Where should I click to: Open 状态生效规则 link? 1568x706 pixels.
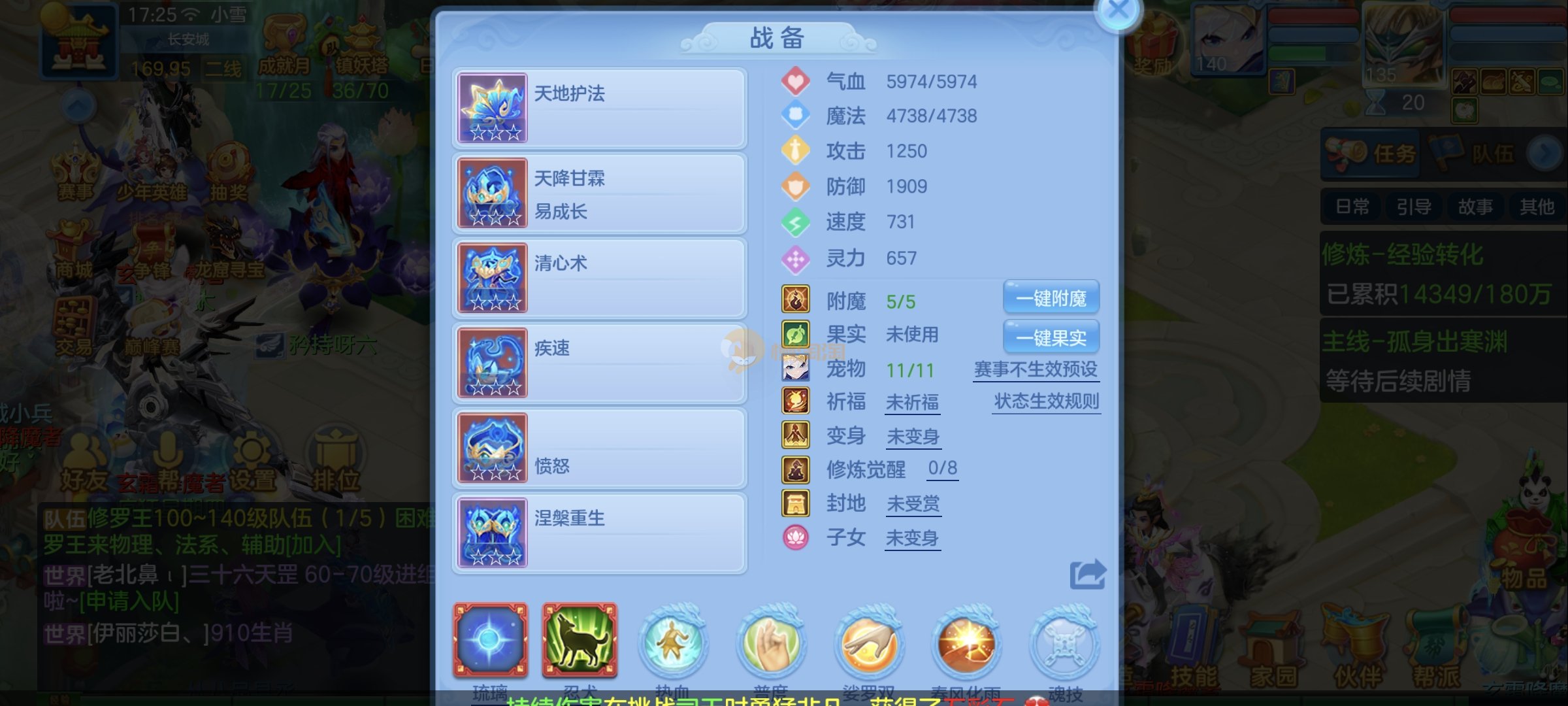[x=1046, y=401]
